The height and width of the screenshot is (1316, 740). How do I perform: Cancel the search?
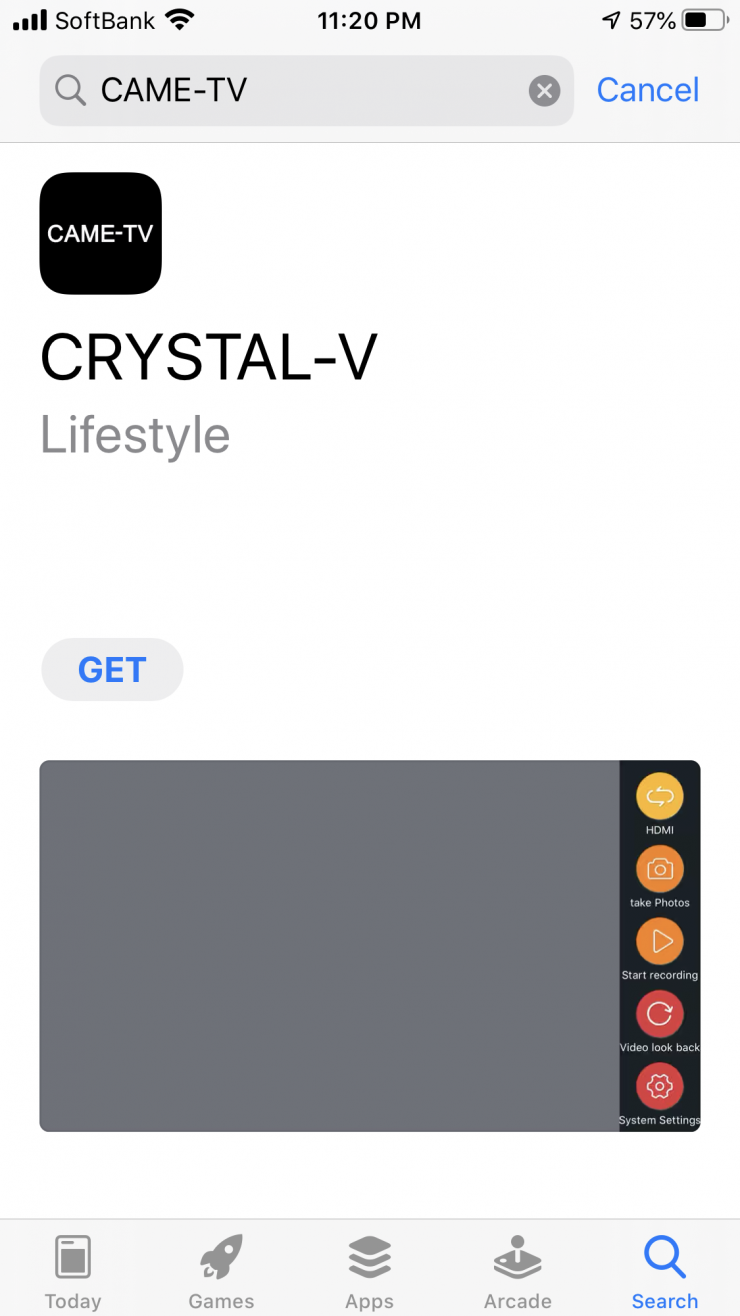(647, 90)
